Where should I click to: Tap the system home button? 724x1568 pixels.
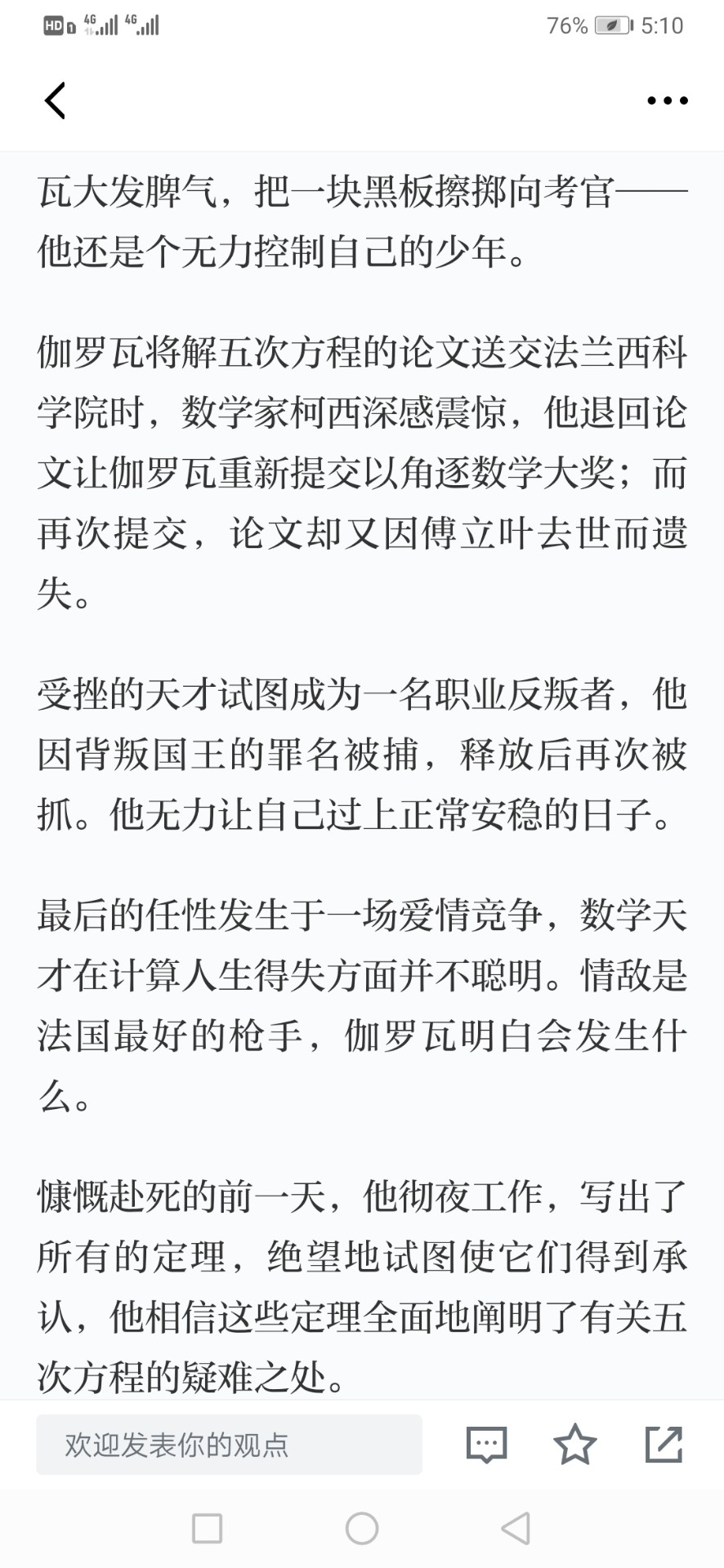tap(362, 1528)
